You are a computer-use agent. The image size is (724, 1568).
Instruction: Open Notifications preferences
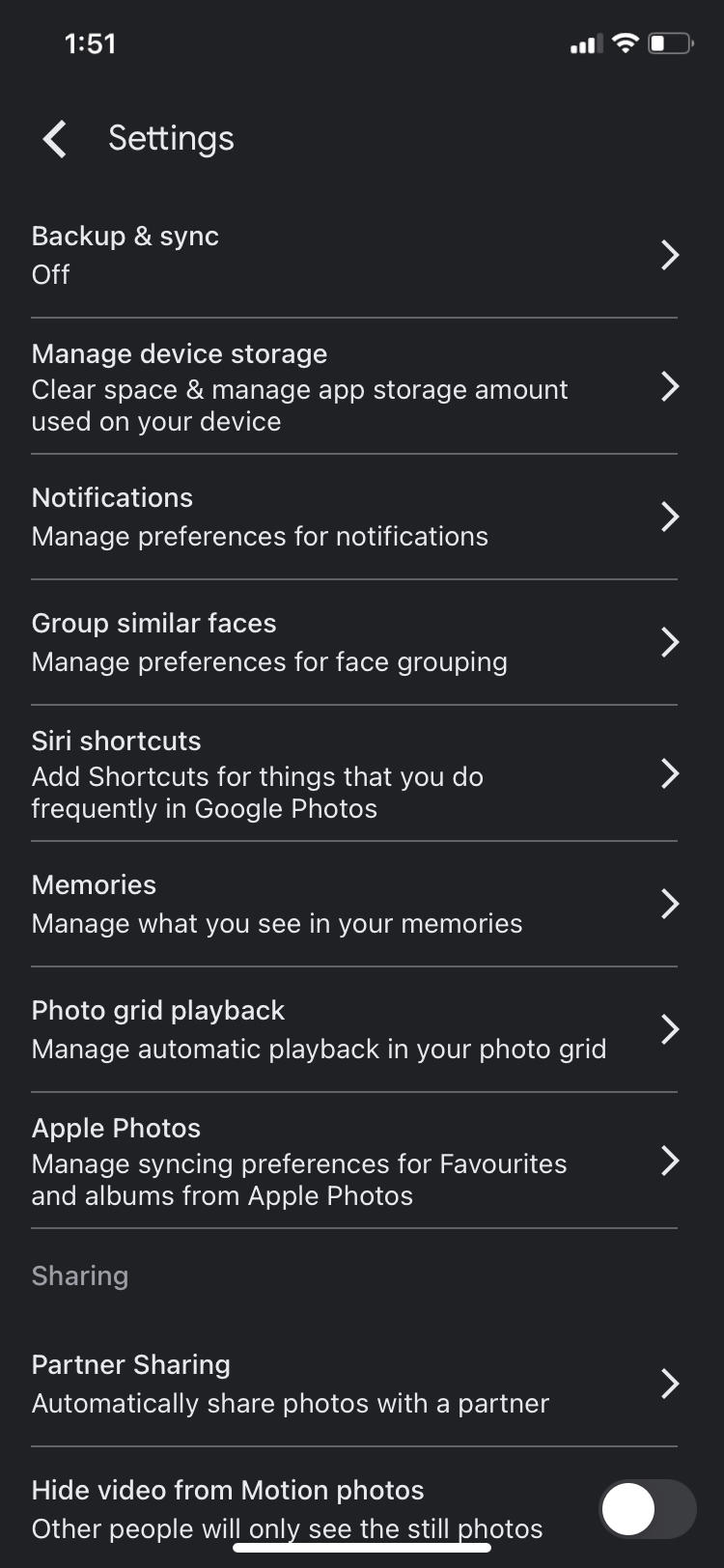[x=353, y=517]
